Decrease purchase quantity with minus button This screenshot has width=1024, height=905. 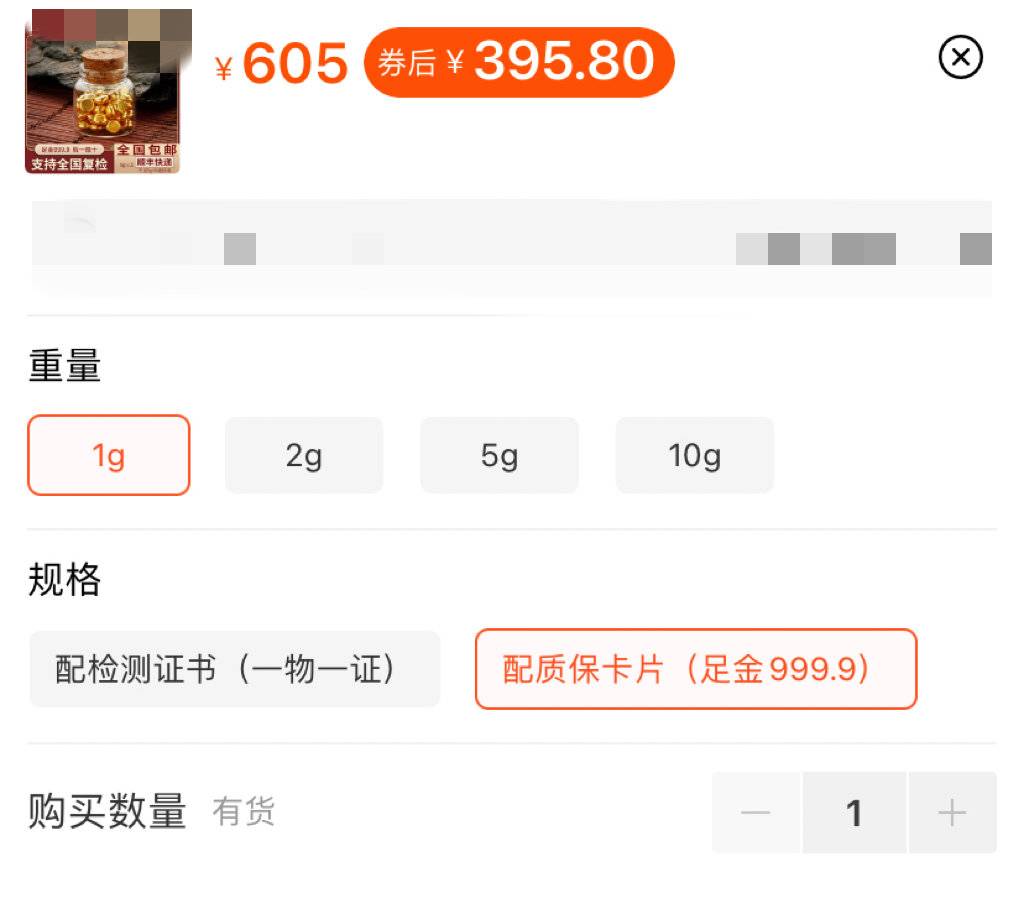(x=756, y=813)
